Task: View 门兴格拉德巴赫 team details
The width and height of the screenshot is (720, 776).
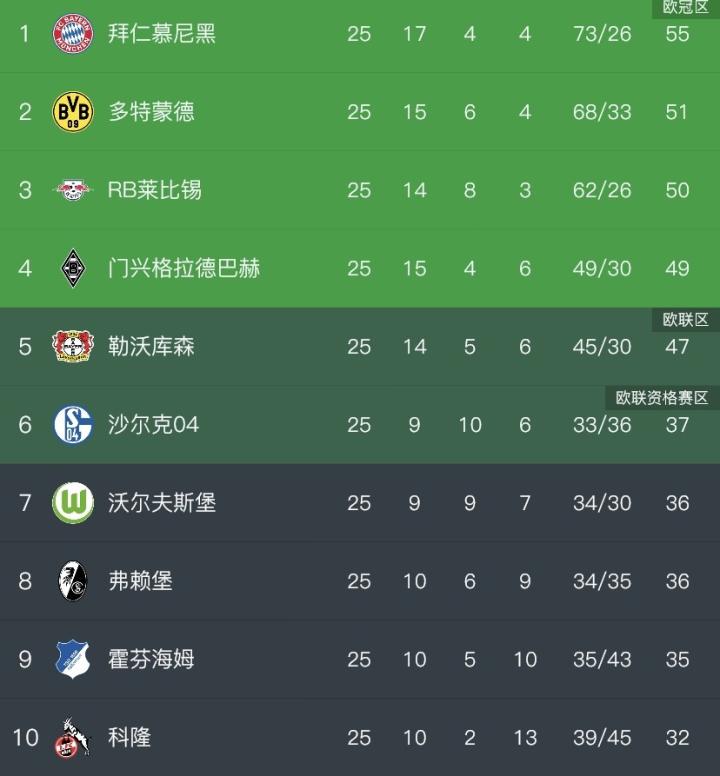Action: coord(184,268)
